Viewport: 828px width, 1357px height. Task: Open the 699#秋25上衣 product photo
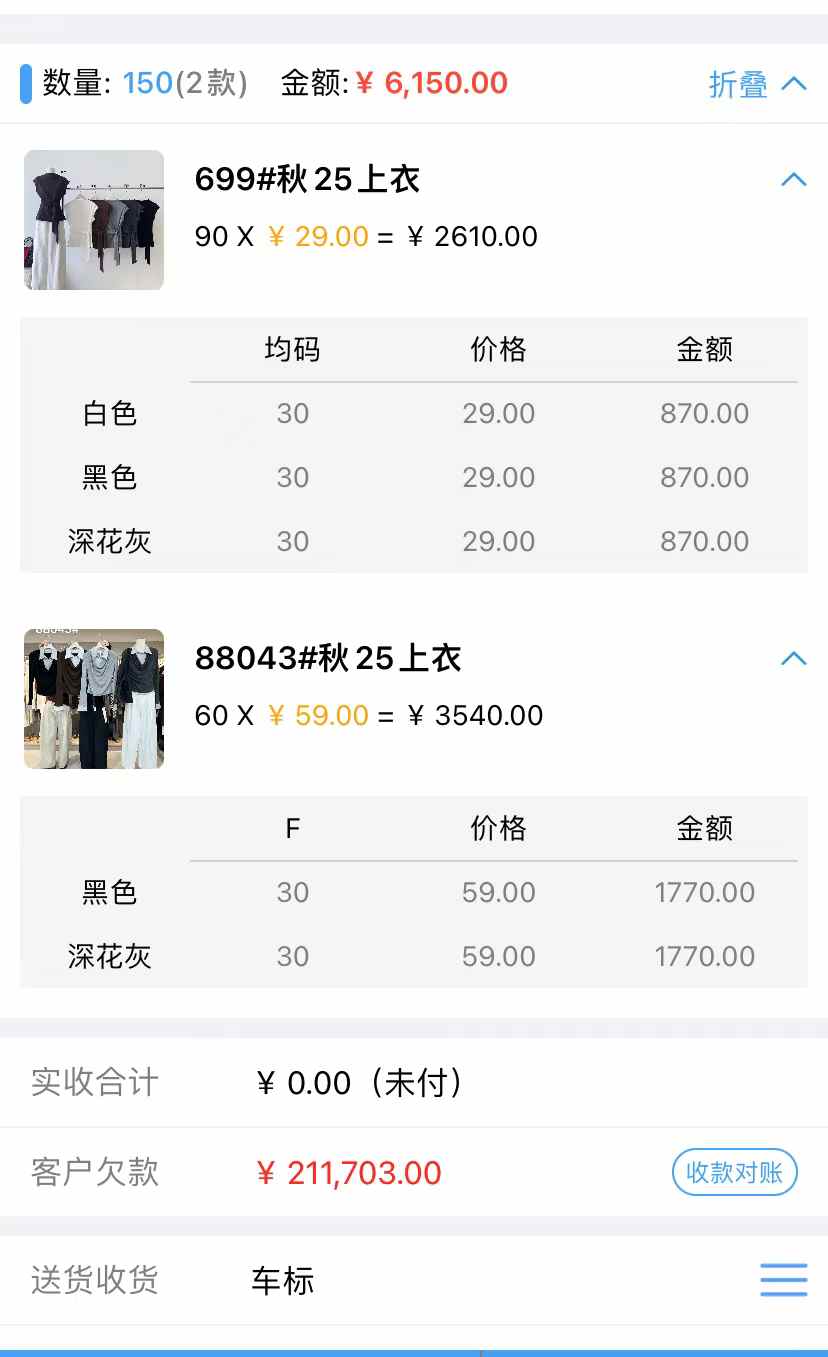click(94, 220)
